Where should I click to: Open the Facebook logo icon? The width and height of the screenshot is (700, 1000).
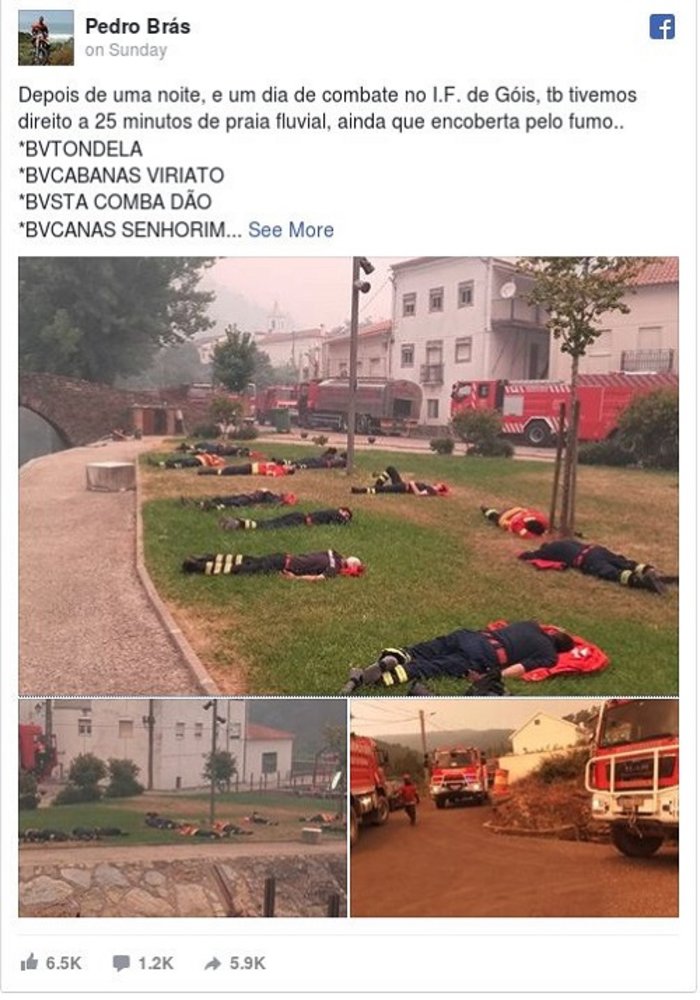tap(662, 27)
